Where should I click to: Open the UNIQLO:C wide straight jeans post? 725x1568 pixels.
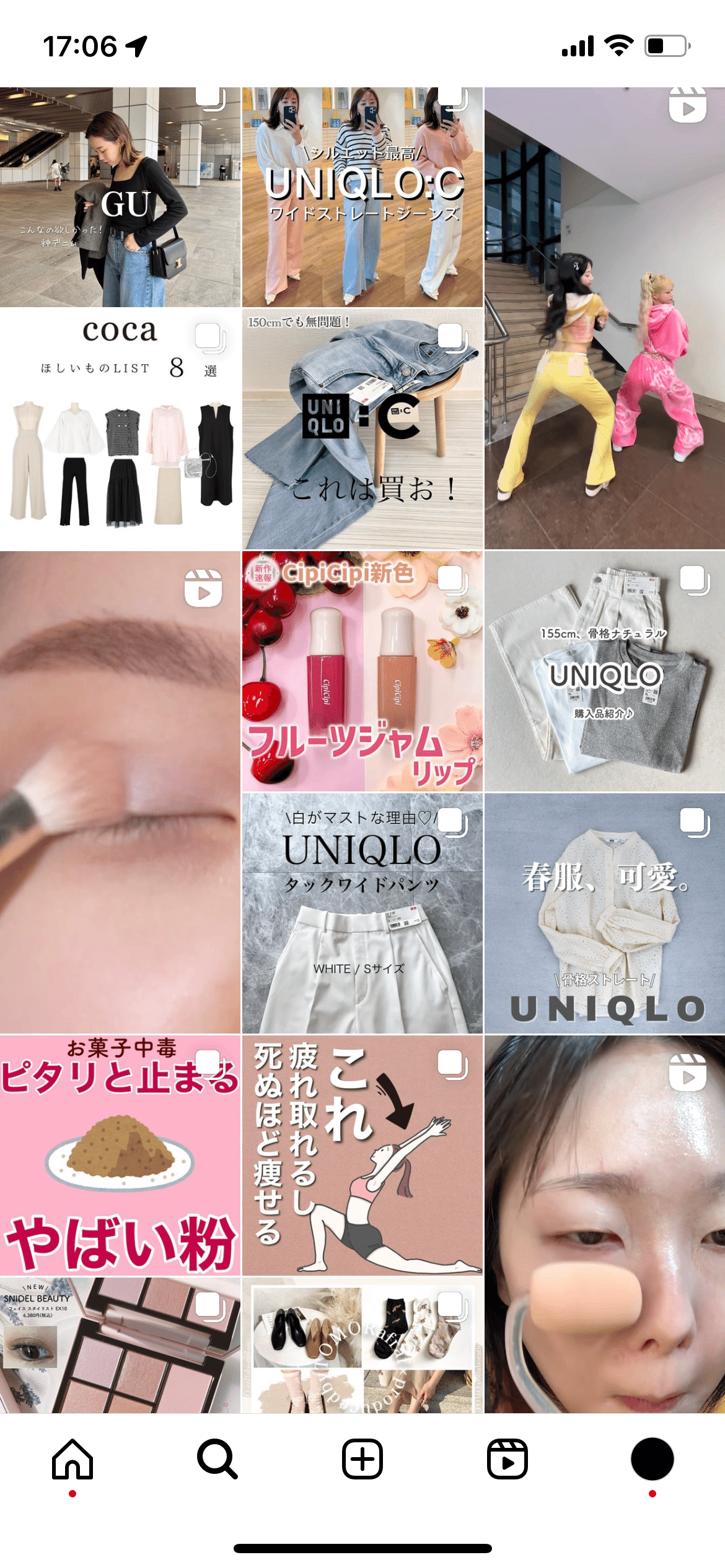coord(362,197)
